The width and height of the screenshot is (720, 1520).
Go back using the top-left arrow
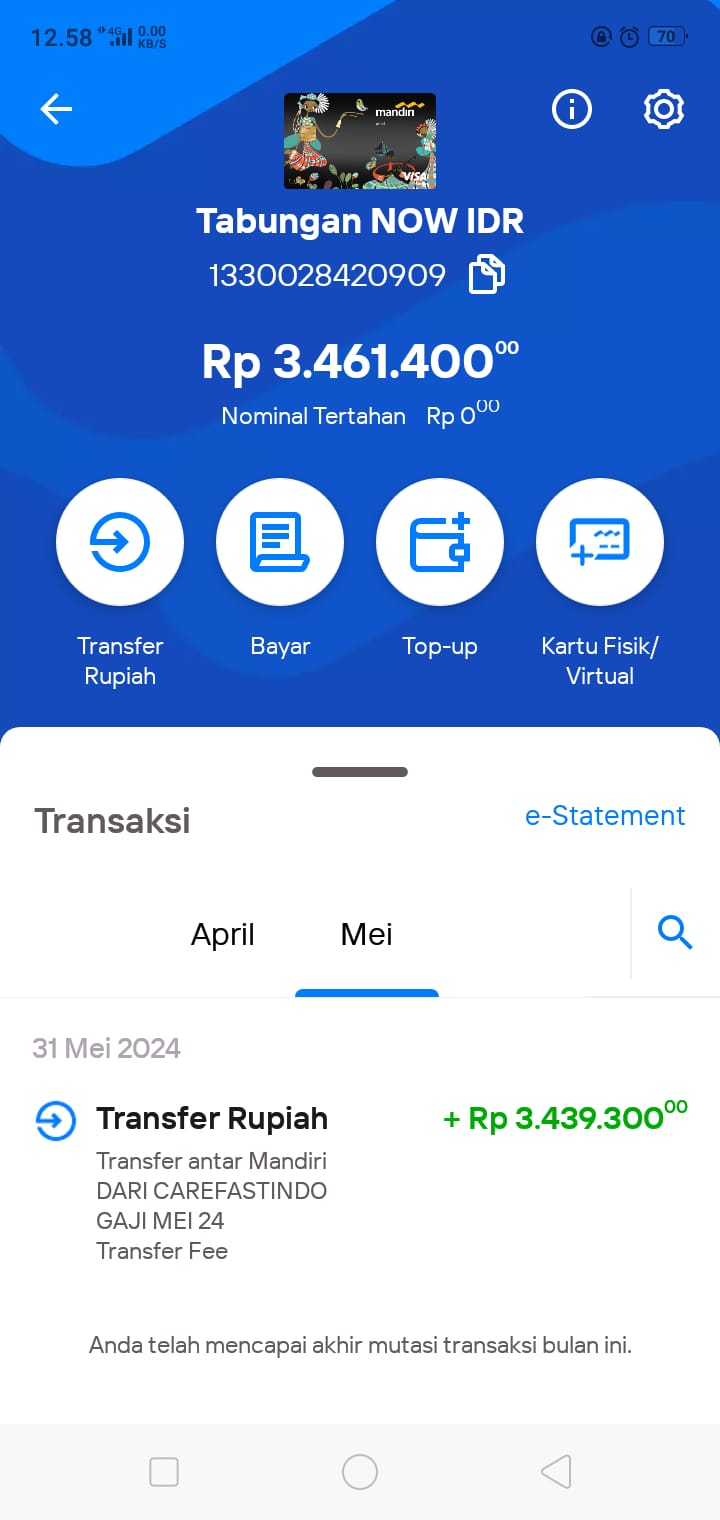(x=56, y=109)
